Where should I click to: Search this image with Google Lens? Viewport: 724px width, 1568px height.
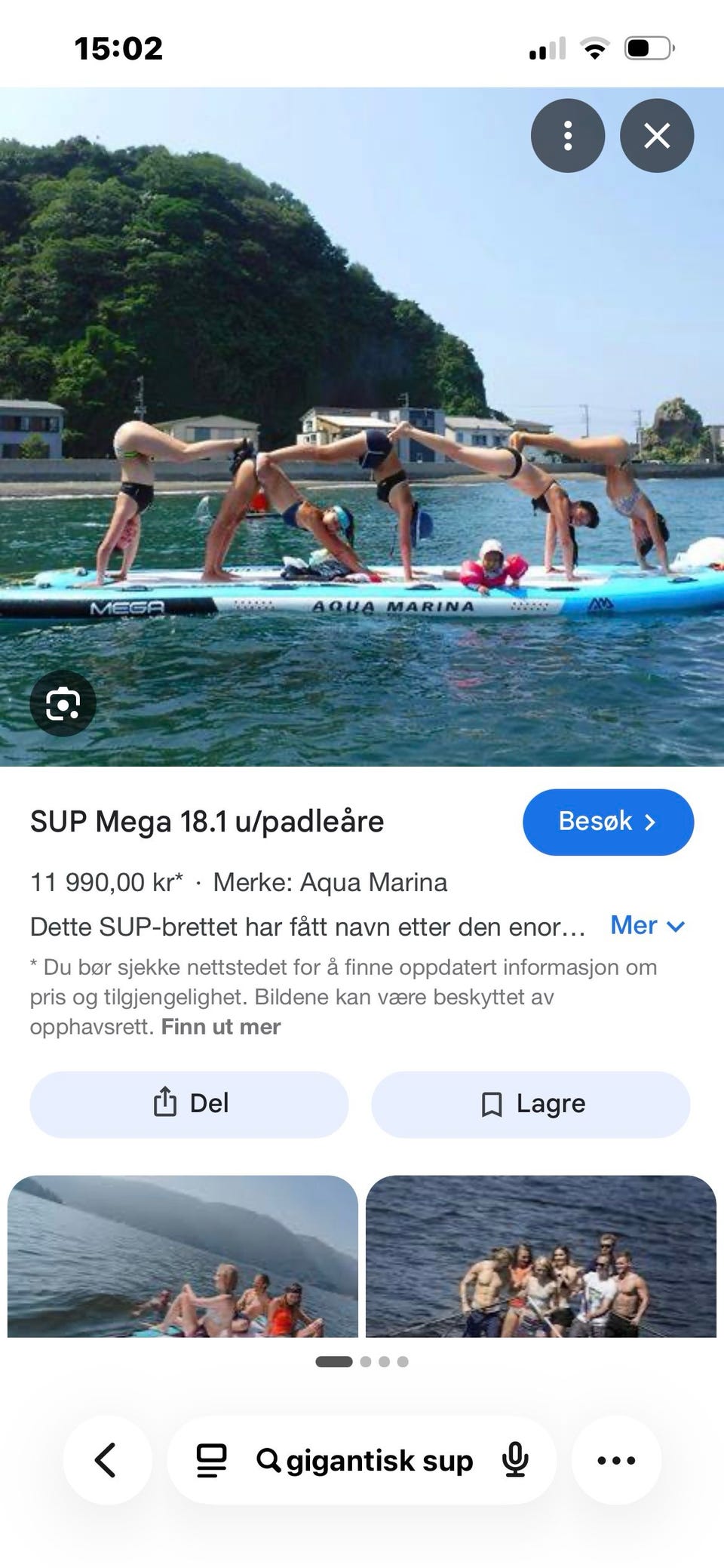(x=63, y=703)
